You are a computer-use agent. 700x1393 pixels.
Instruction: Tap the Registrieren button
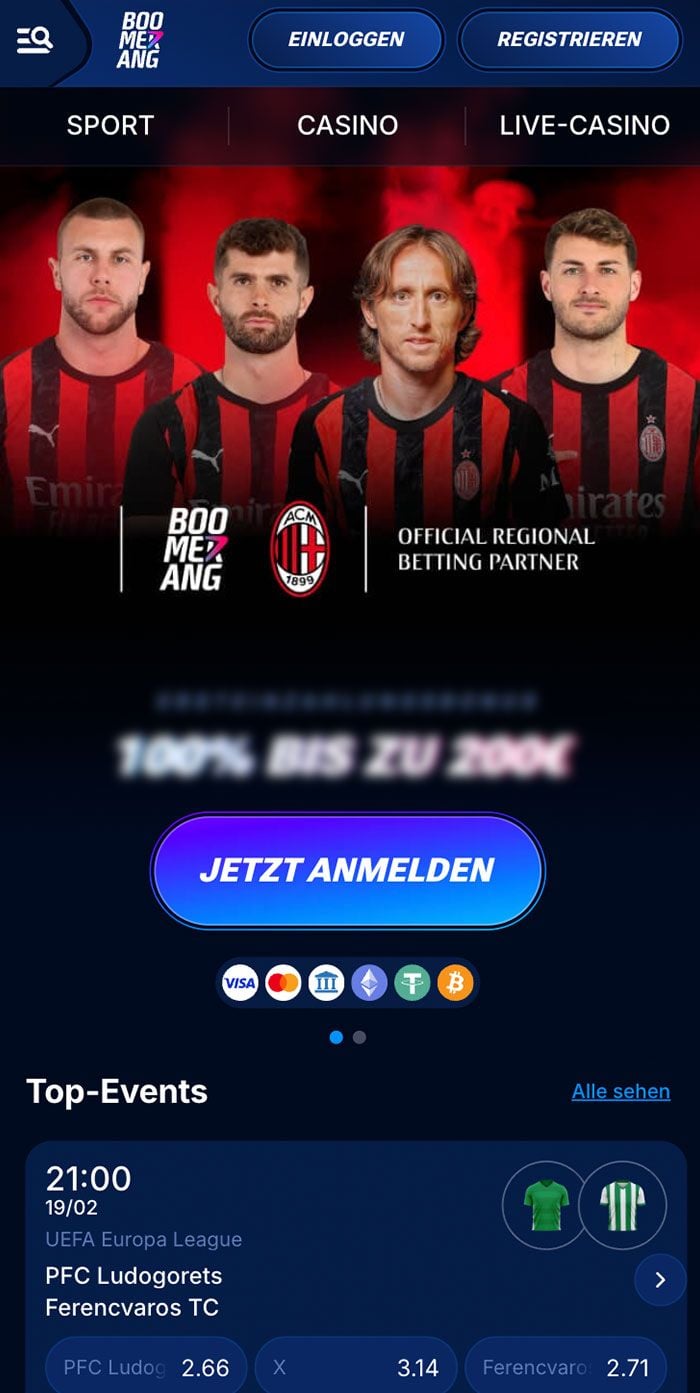coord(569,40)
